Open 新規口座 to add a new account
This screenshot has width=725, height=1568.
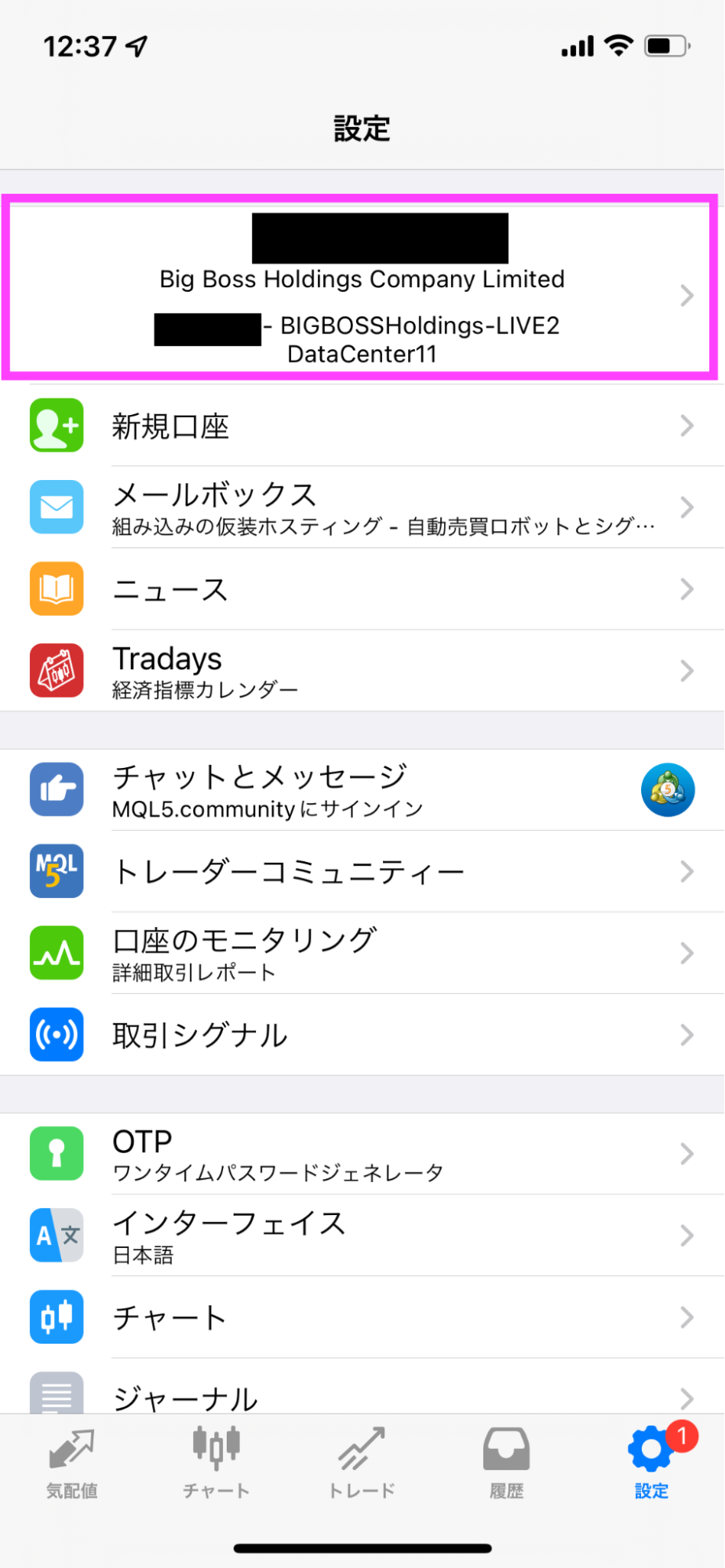coord(361,426)
